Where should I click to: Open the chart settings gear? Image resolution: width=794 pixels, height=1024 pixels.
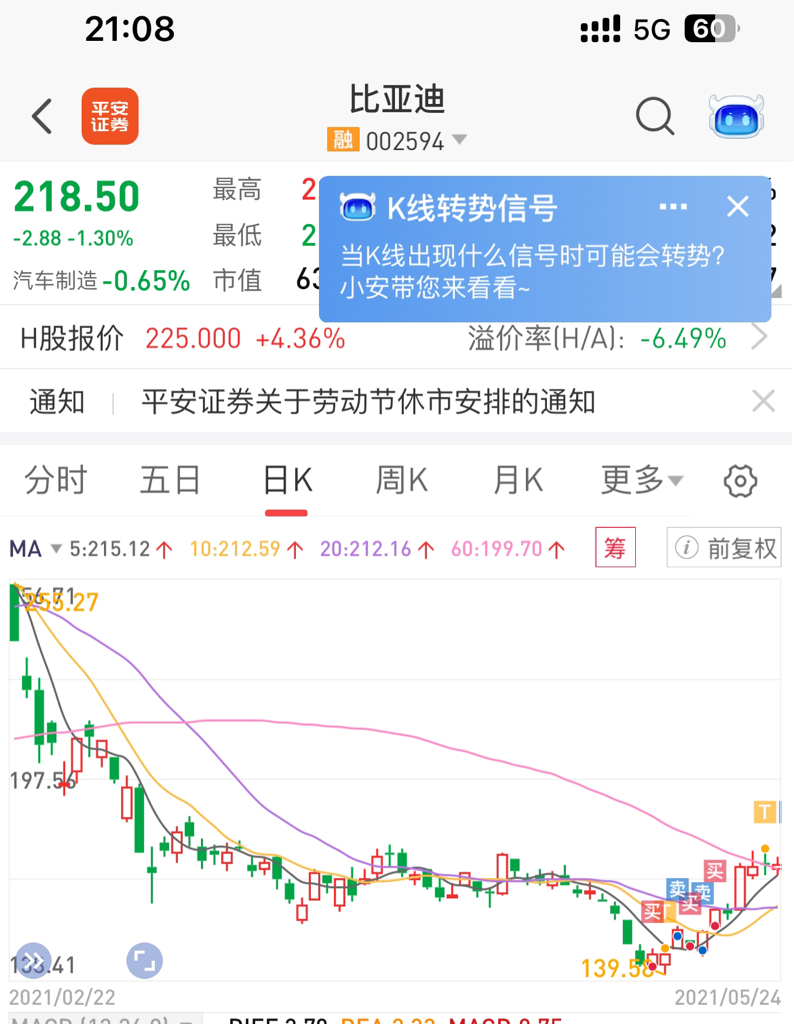pos(740,480)
